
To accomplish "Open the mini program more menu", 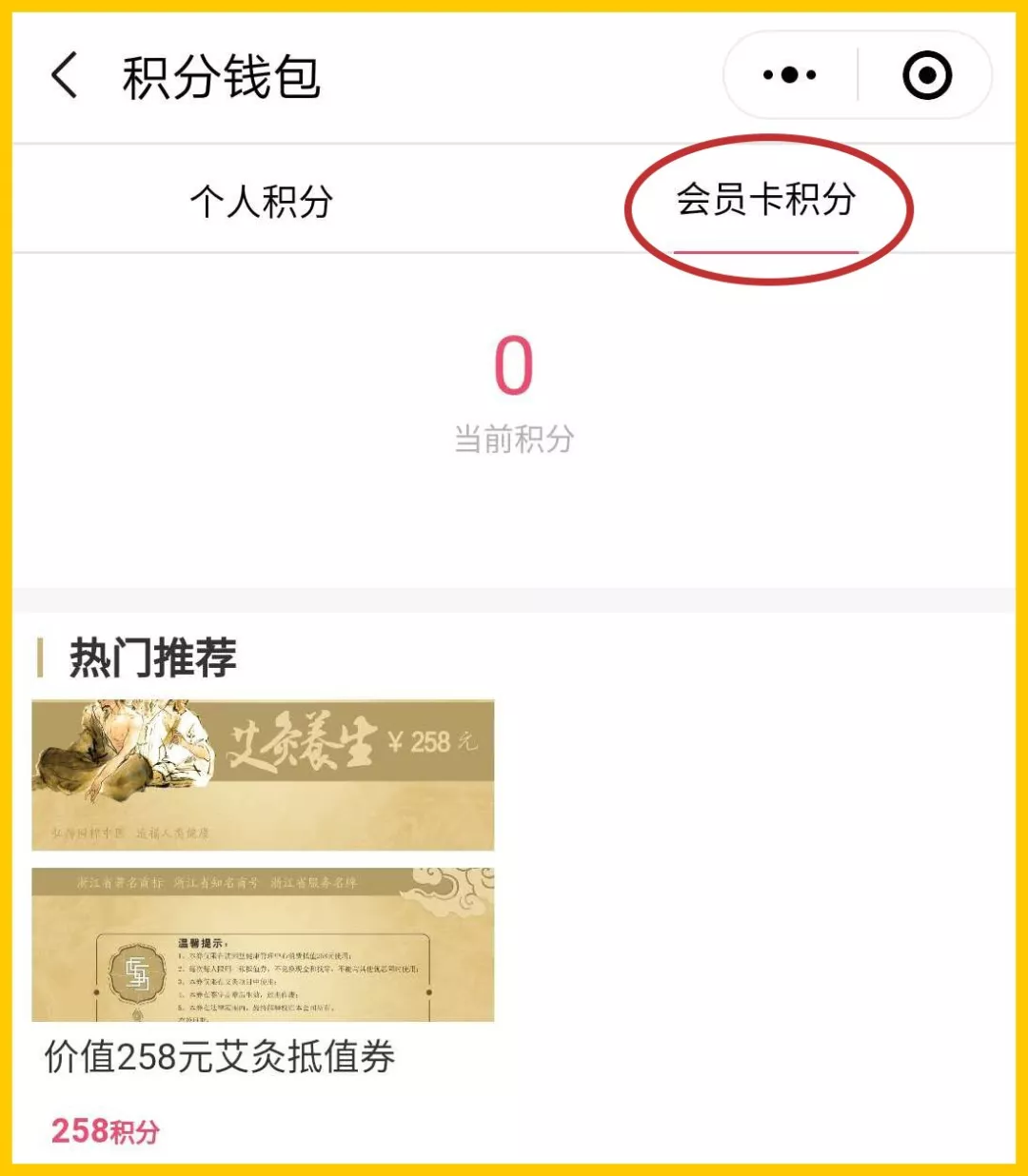I will click(790, 75).
